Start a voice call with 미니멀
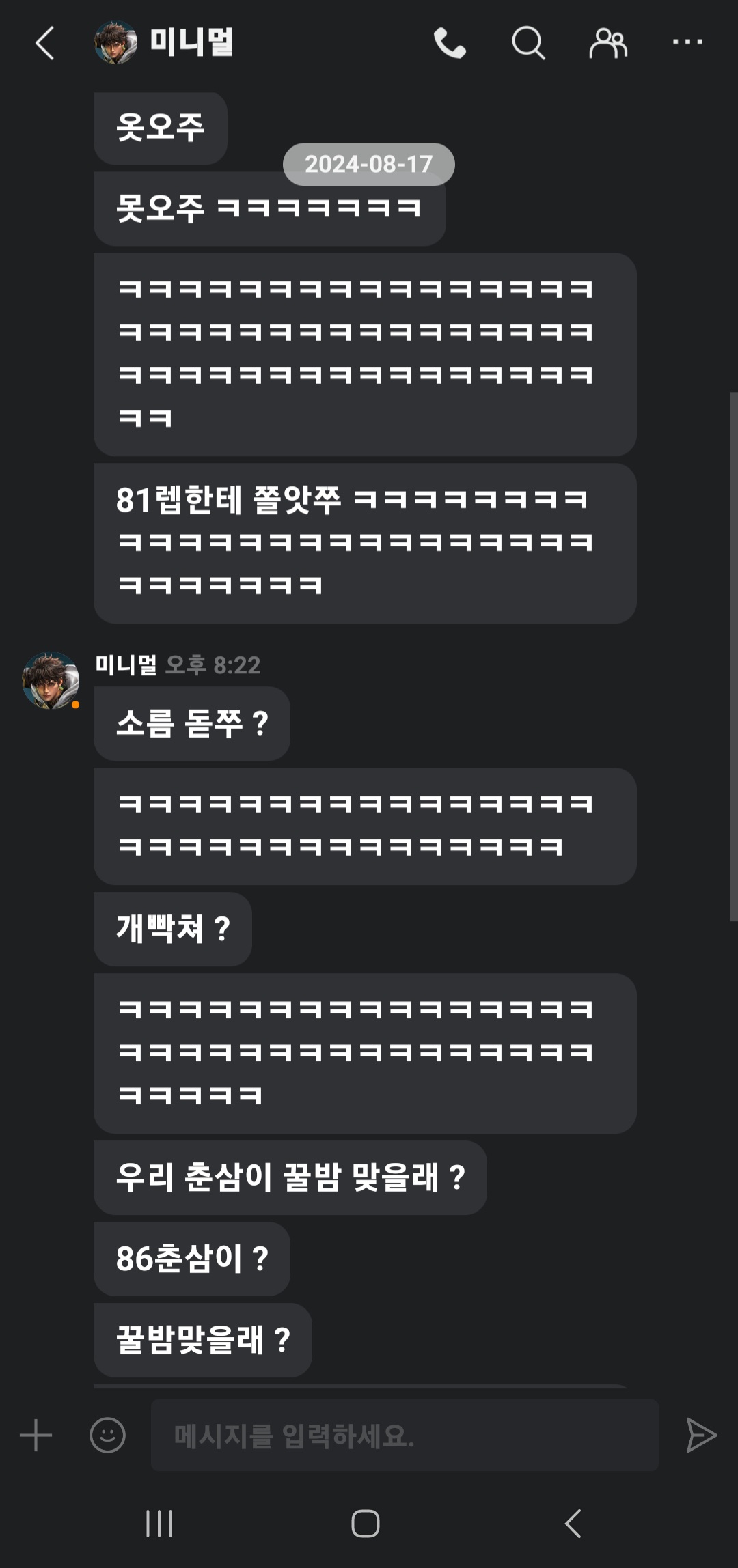 450,43
